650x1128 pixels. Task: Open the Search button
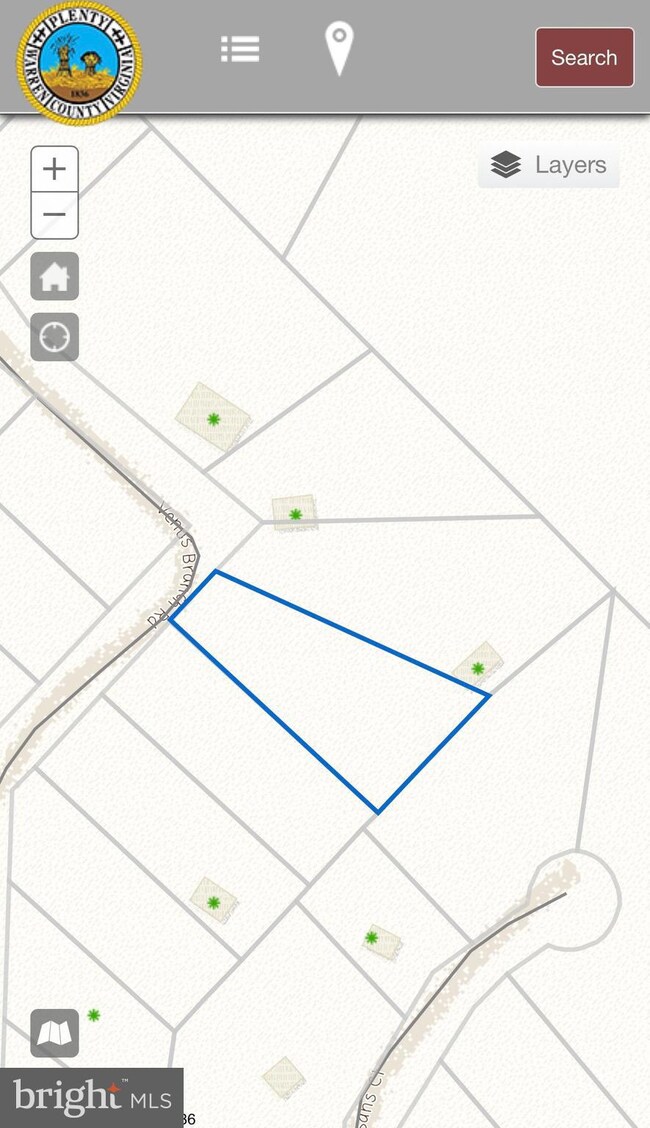(584, 57)
